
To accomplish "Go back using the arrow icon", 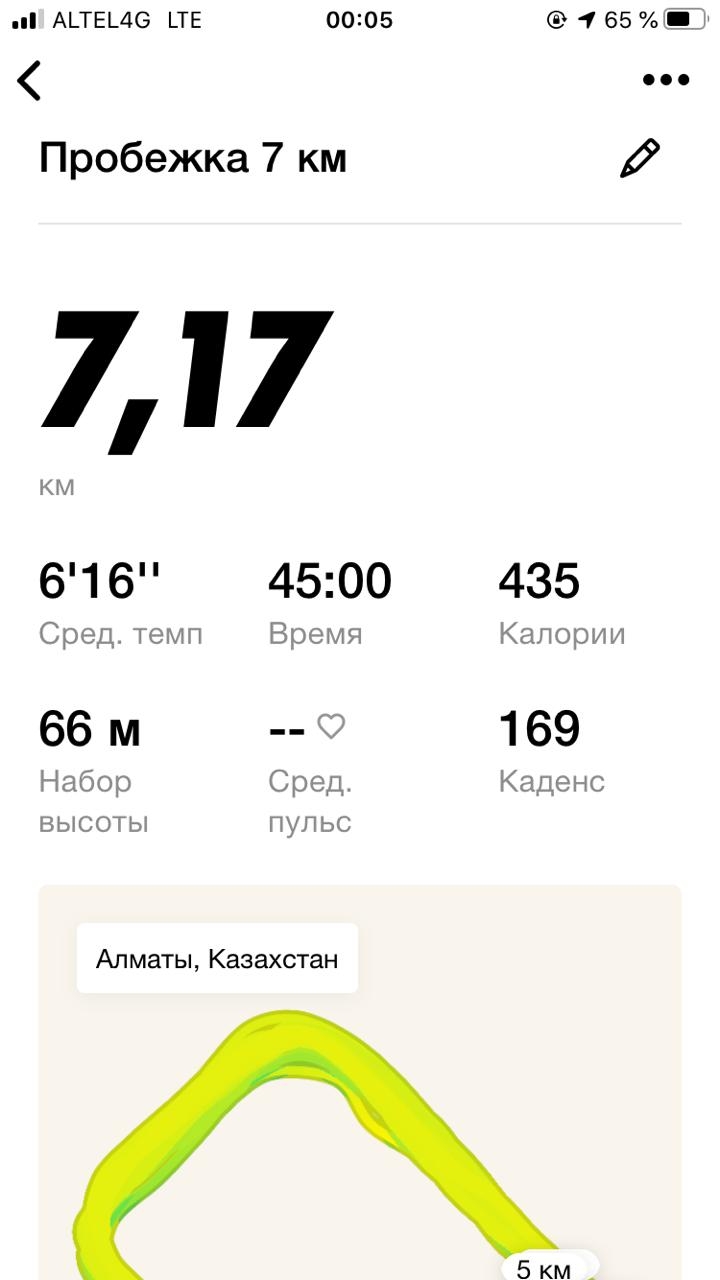I will point(30,80).
